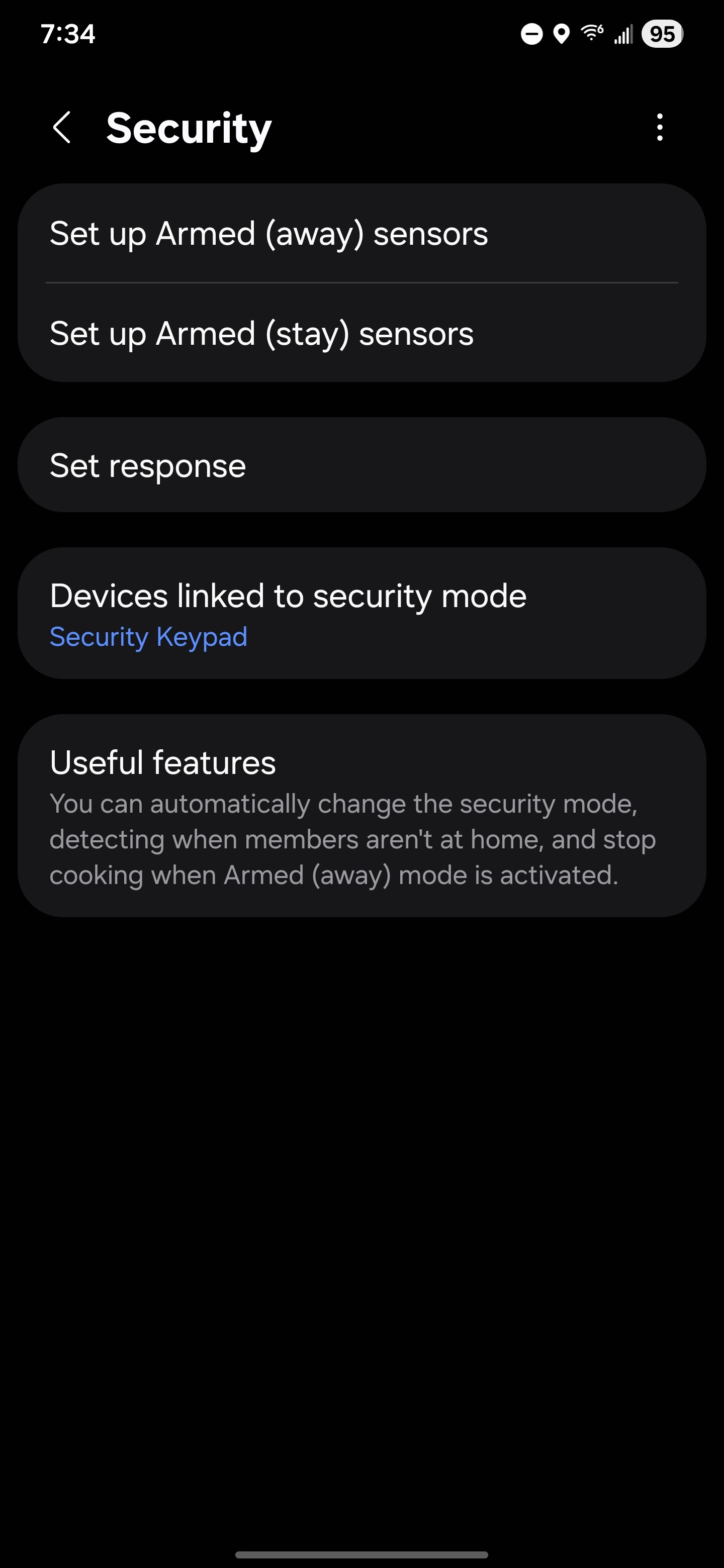
Task: Tap the cellular signal bars icon
Action: coord(622,35)
